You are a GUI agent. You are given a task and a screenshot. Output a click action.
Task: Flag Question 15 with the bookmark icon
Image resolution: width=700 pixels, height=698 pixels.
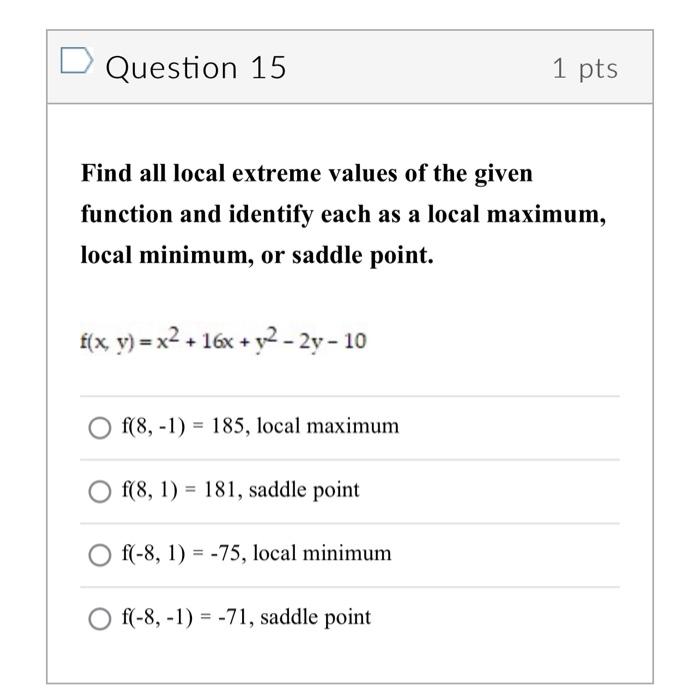77,60
